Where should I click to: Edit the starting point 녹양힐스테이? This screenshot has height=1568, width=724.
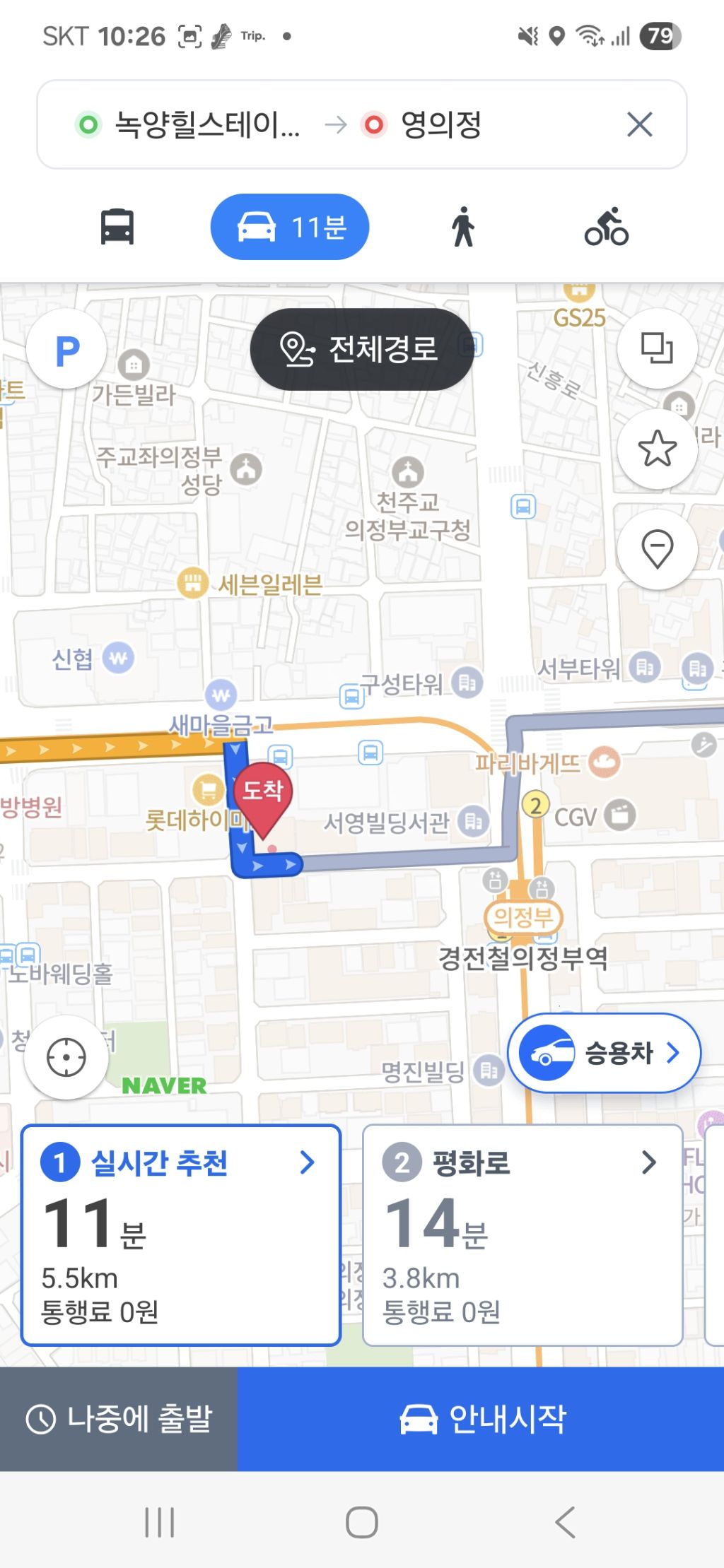(205, 125)
